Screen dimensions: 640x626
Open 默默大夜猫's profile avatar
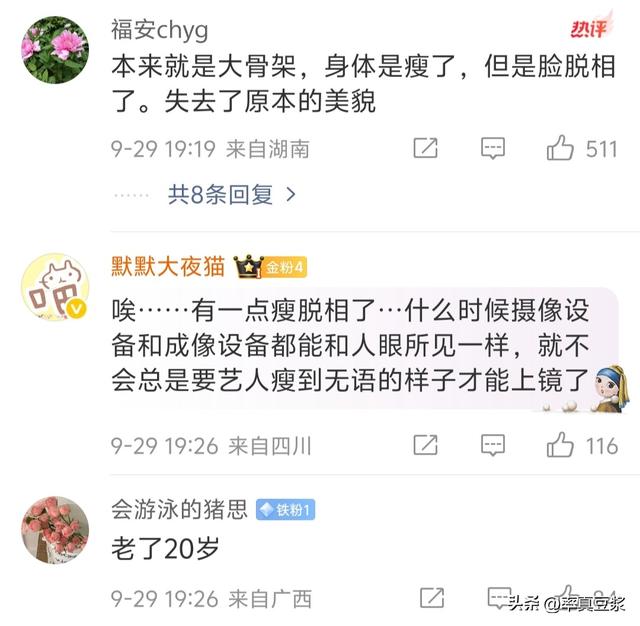pos(55,288)
